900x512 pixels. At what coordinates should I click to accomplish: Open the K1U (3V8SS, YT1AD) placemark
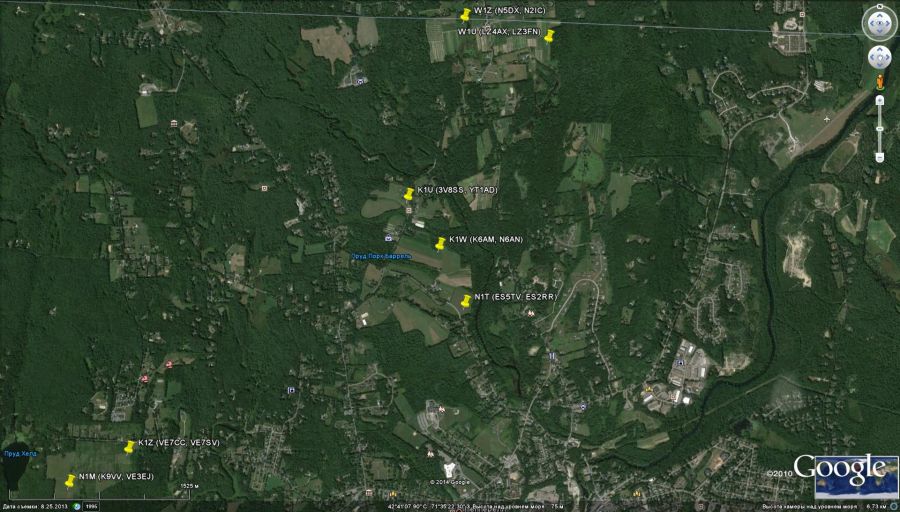coord(408,194)
